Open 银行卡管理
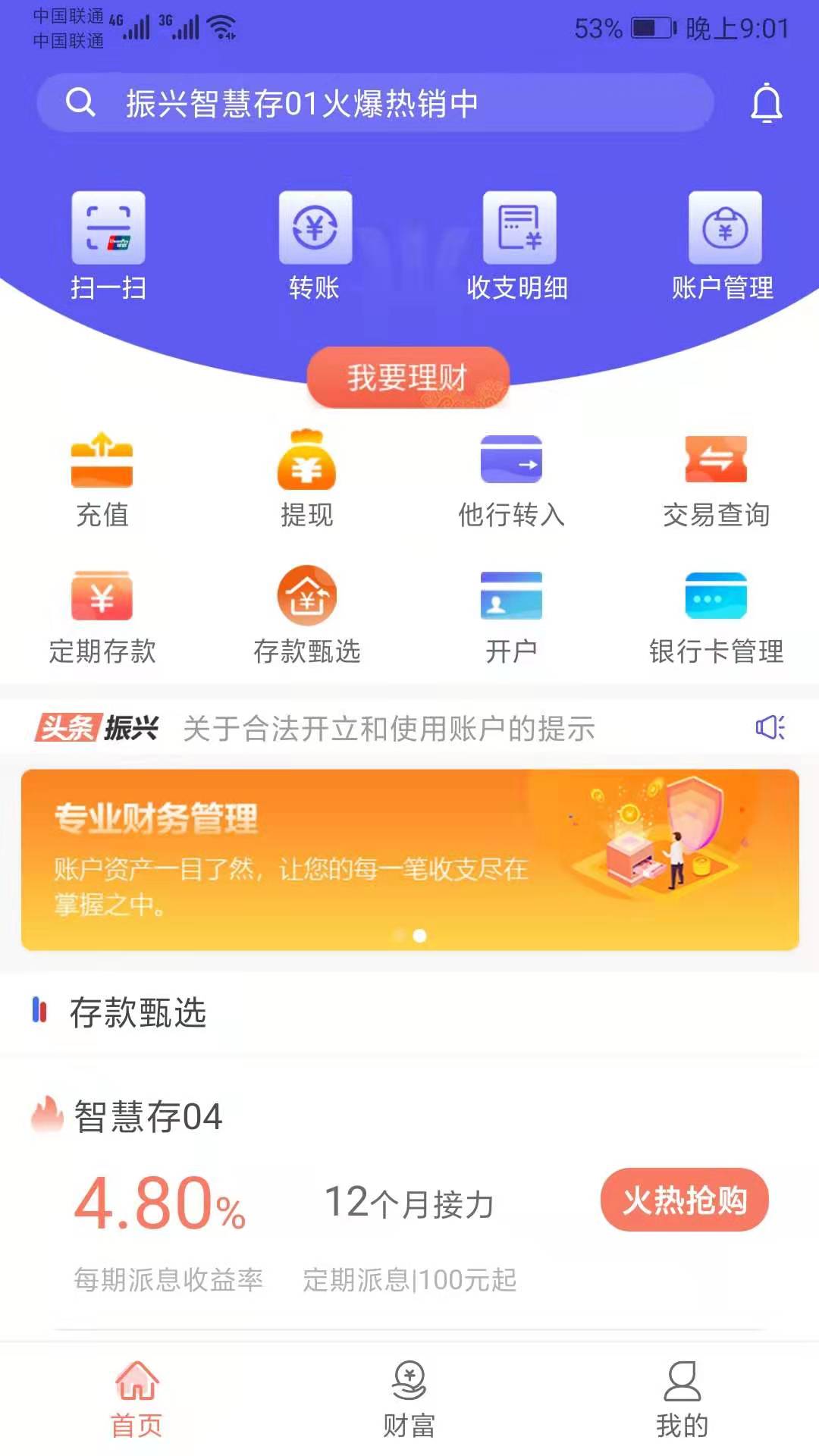819x1456 pixels. tap(716, 616)
